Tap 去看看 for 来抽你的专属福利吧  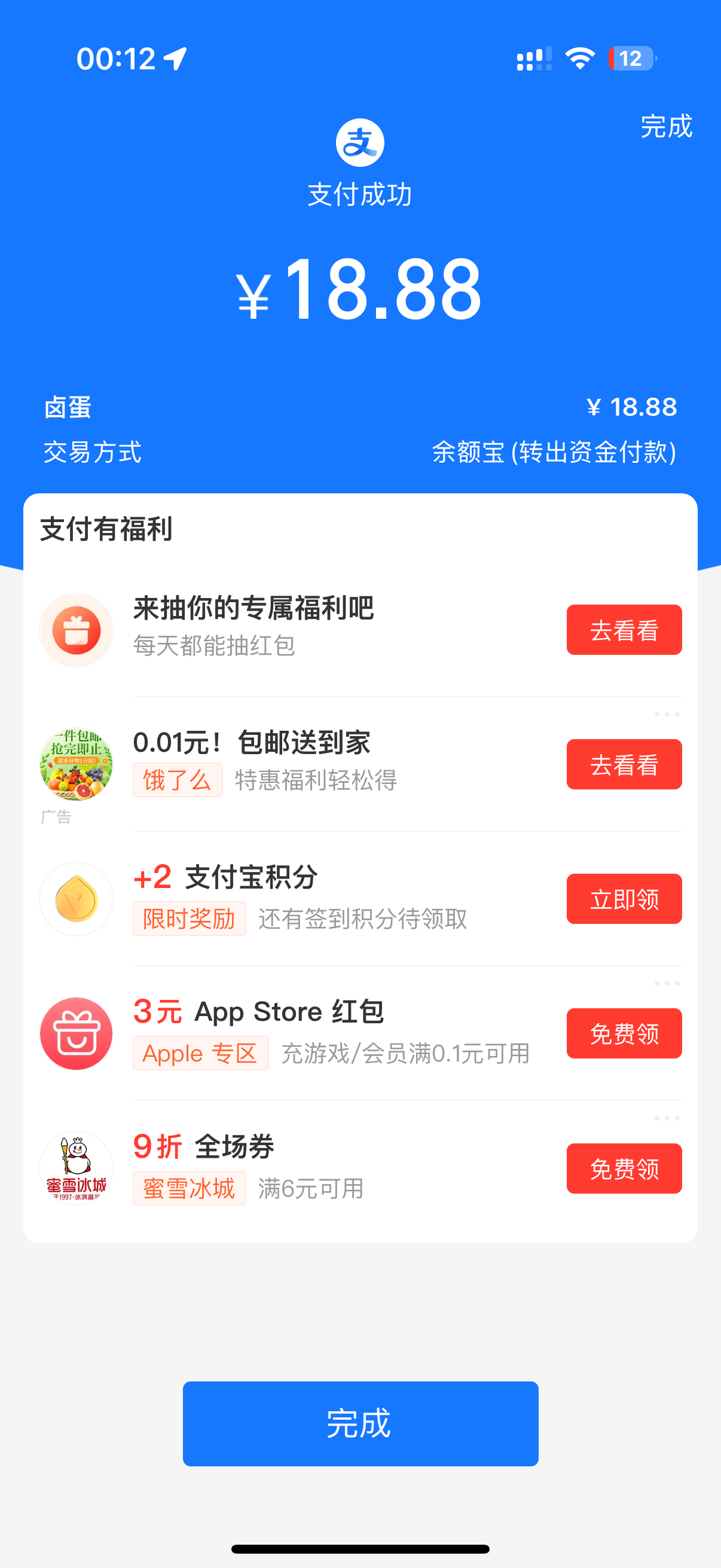(x=624, y=630)
